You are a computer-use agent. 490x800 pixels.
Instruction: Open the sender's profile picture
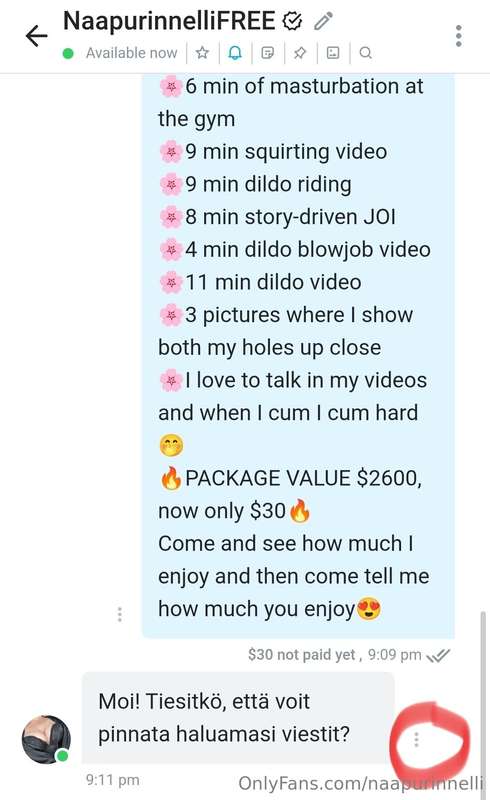(46, 739)
